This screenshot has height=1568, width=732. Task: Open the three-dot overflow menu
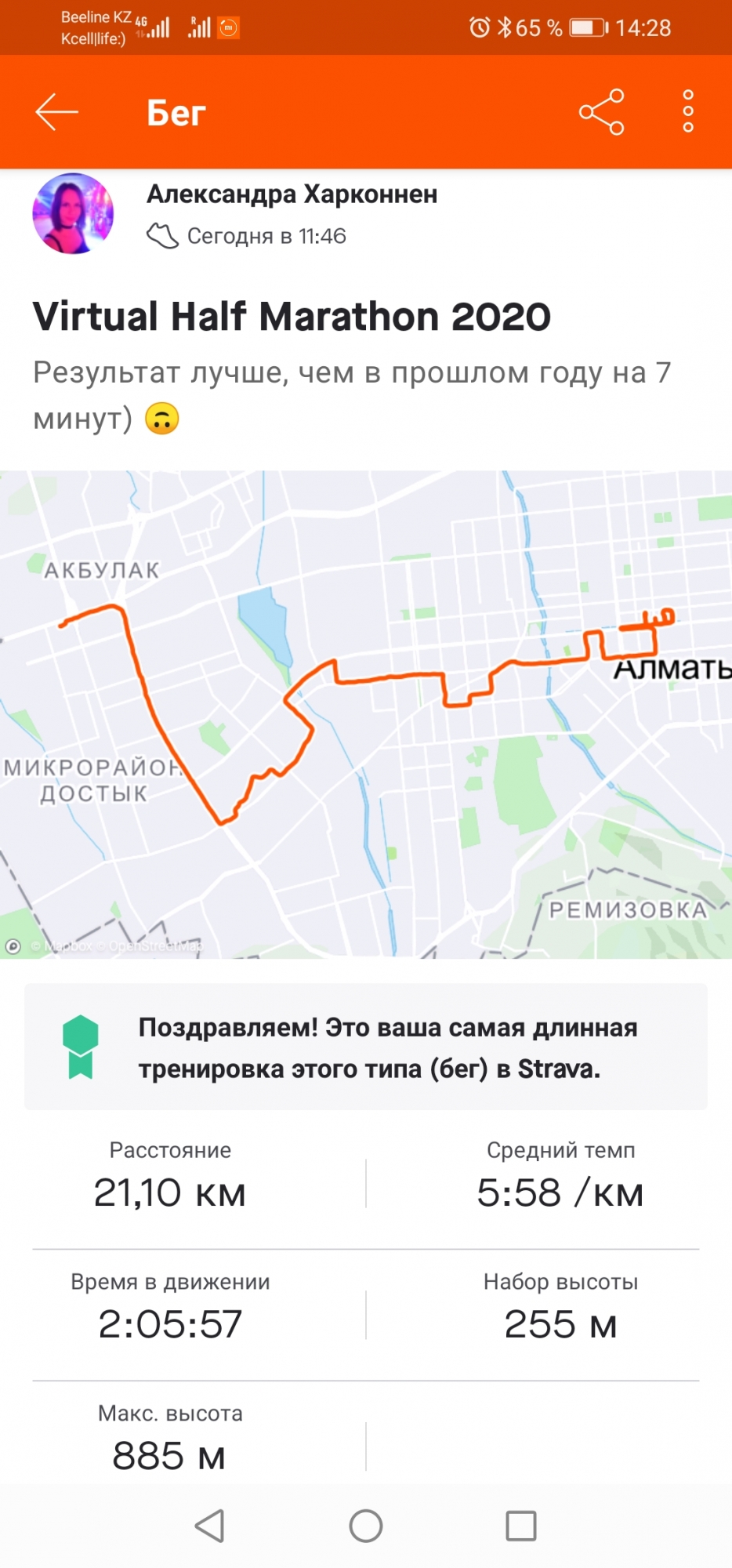pos(688,112)
